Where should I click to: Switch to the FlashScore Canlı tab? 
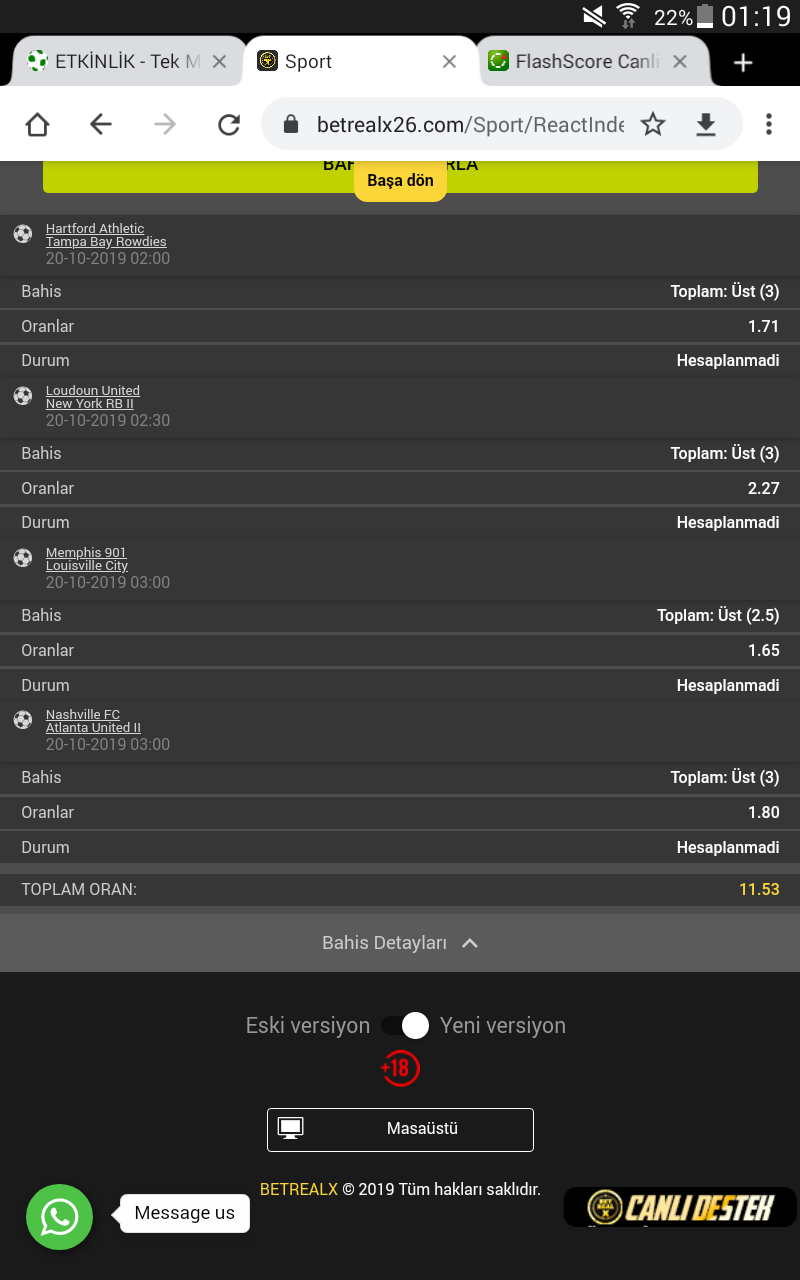pos(586,62)
